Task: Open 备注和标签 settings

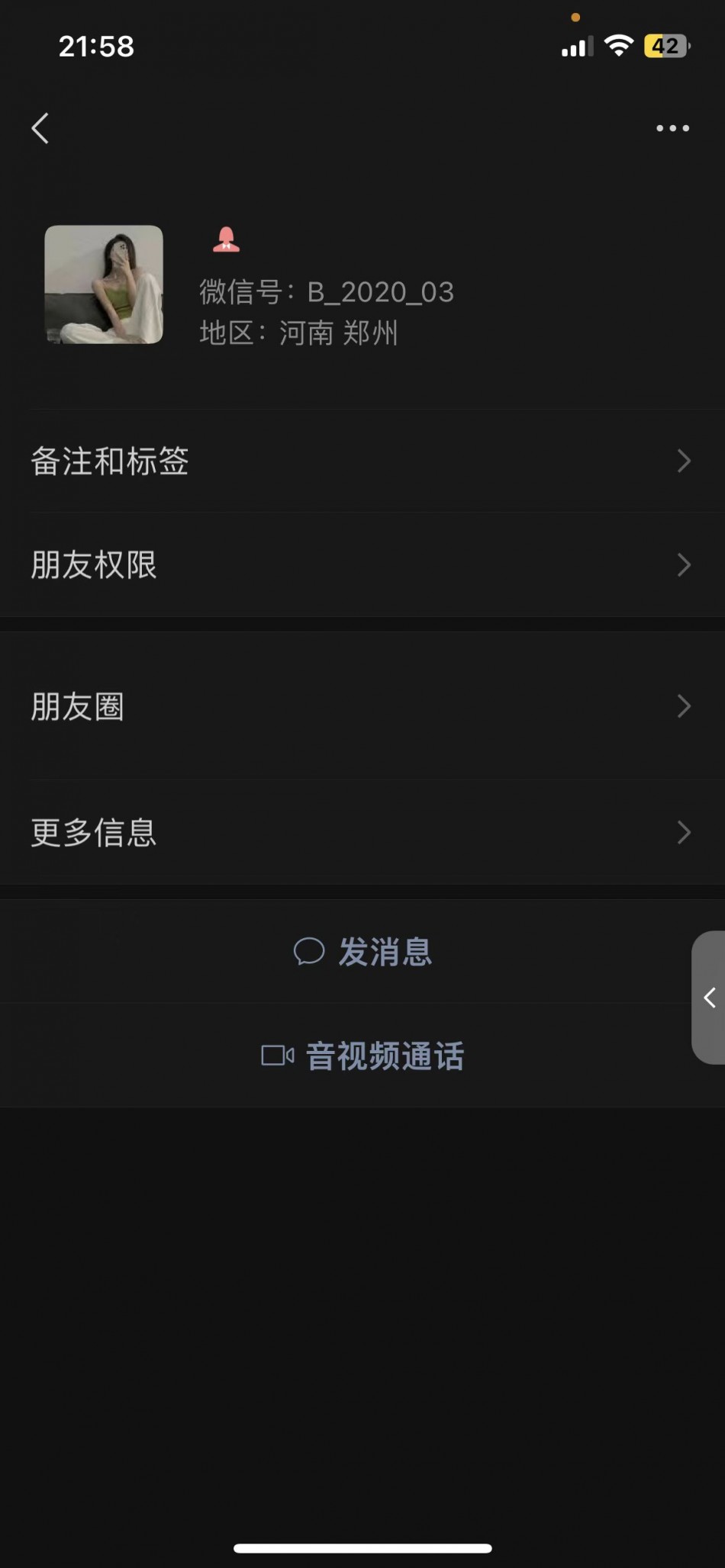Action: coord(362,461)
